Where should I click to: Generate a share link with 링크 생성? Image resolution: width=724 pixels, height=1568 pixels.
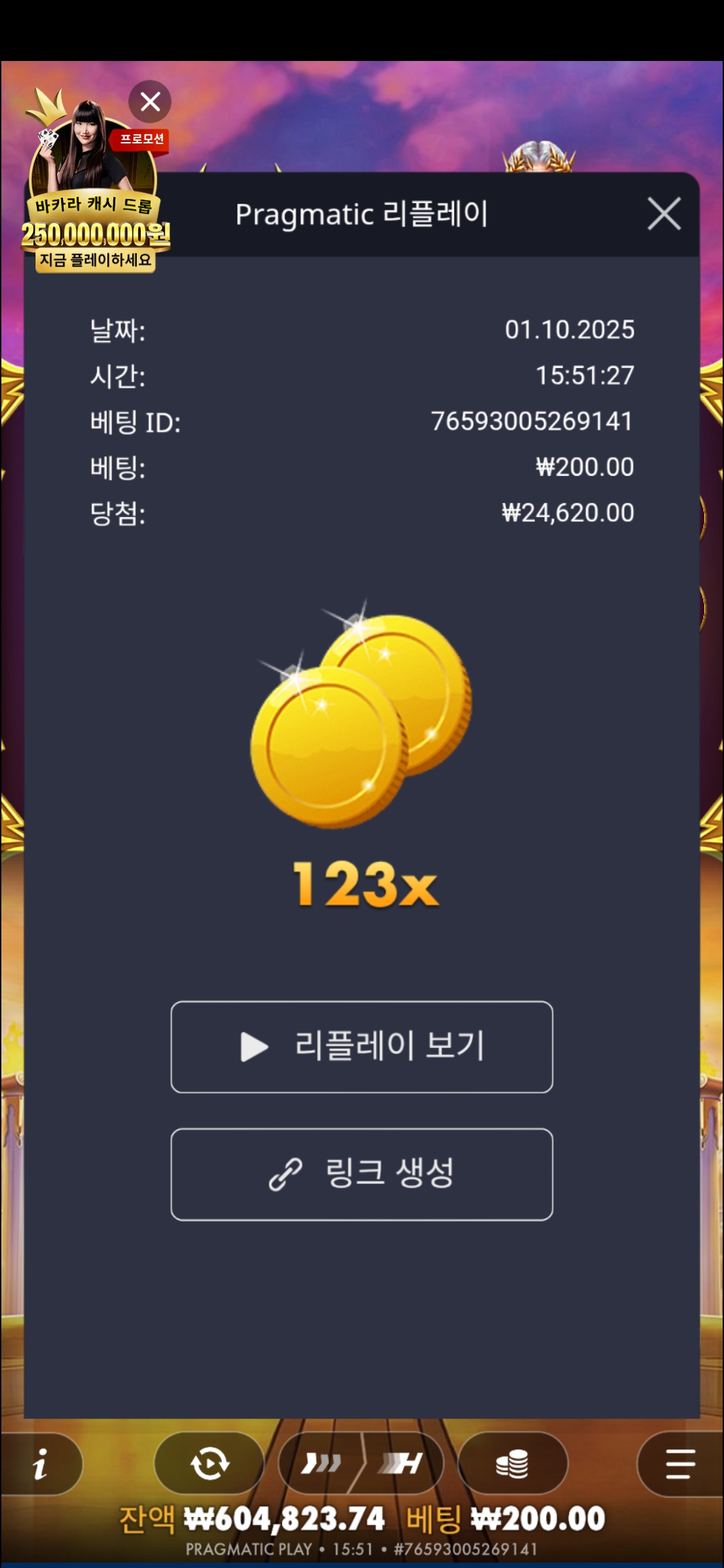(x=362, y=1174)
